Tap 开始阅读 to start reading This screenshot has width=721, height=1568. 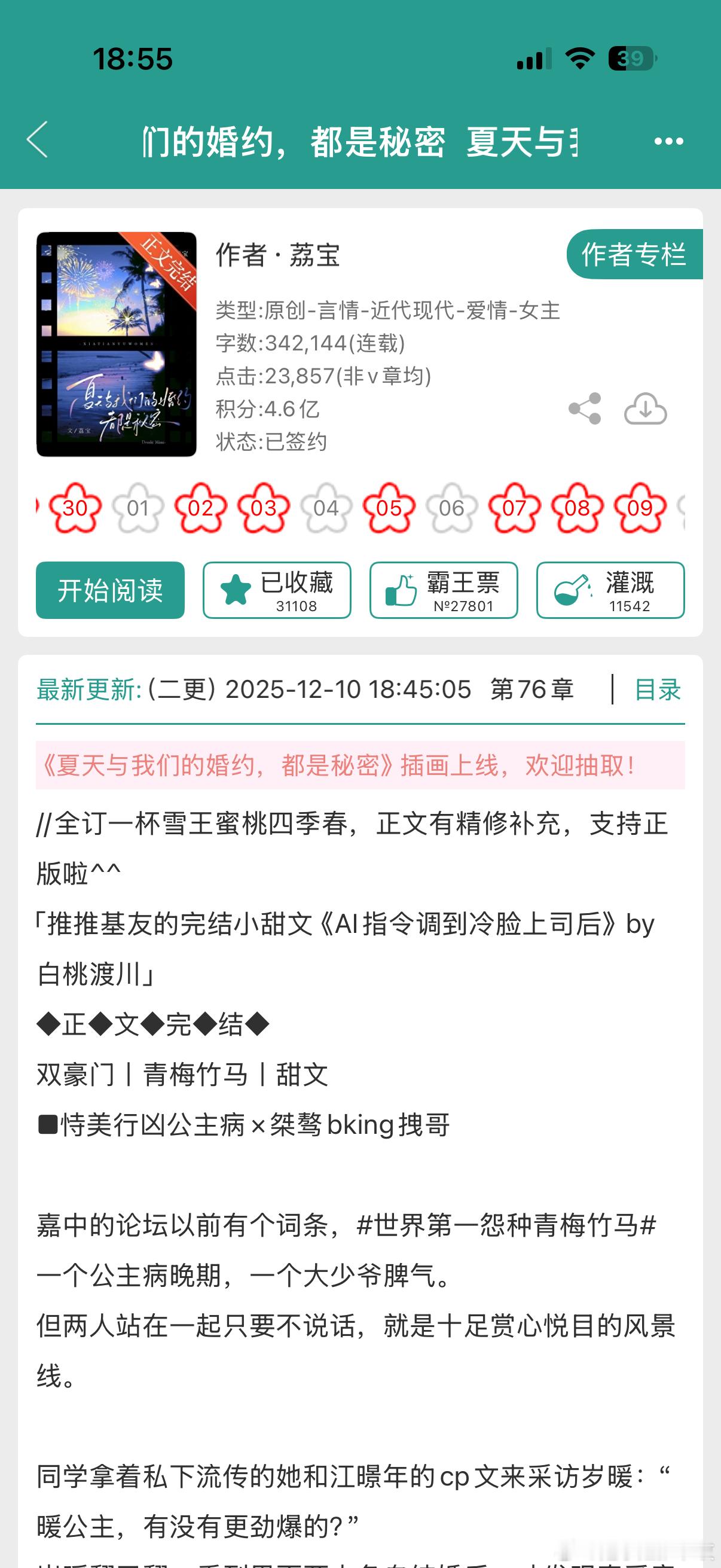coord(110,590)
